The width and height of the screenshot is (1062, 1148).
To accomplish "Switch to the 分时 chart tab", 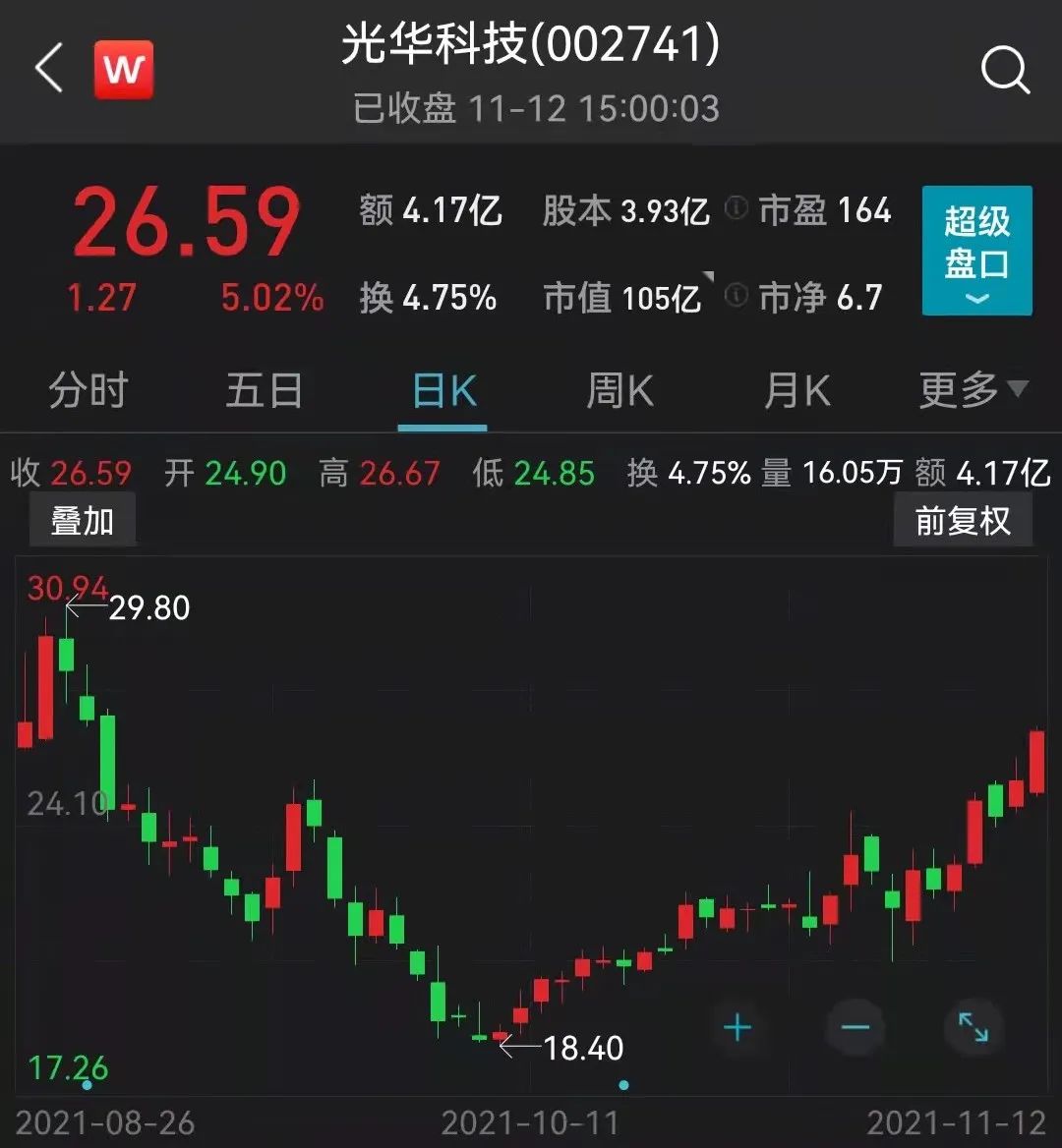I will (x=88, y=391).
